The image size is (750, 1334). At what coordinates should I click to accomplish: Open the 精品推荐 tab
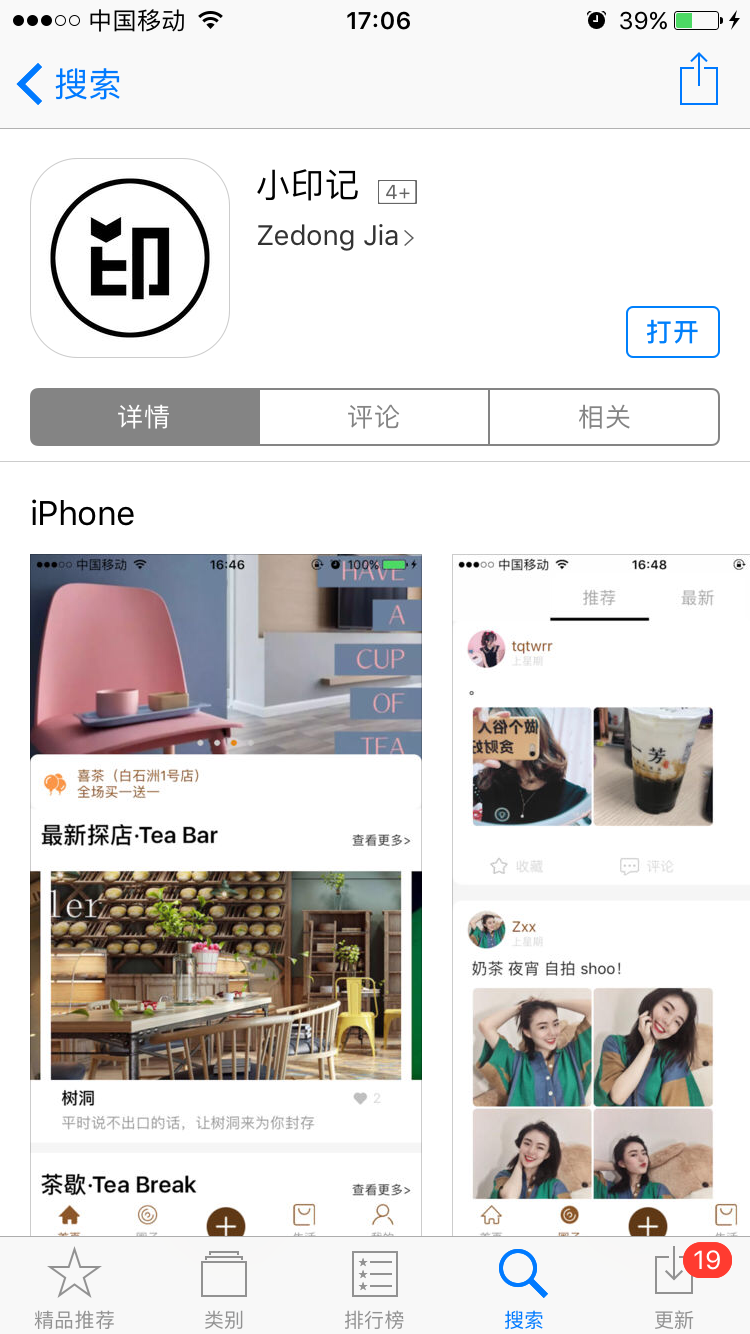coord(75,1288)
